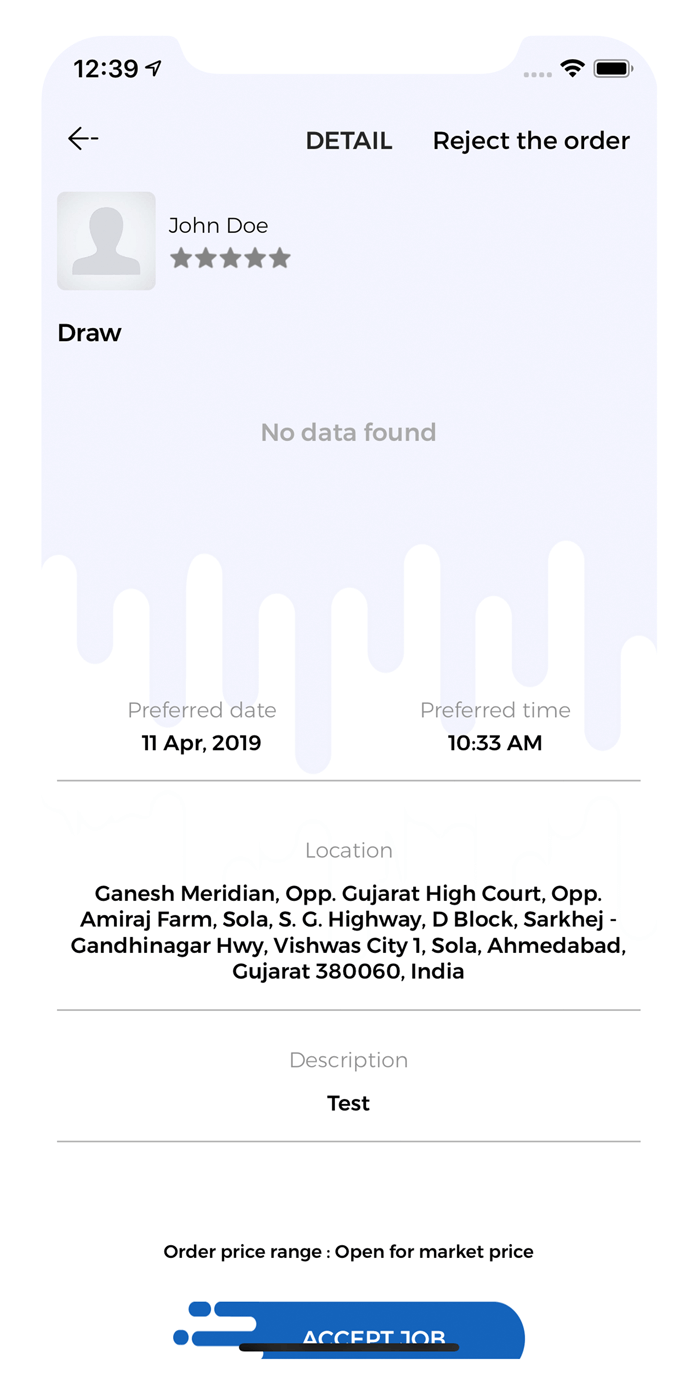Tap Reject the order
Image resolution: width=700 pixels, height=1394 pixels.
pos(531,141)
